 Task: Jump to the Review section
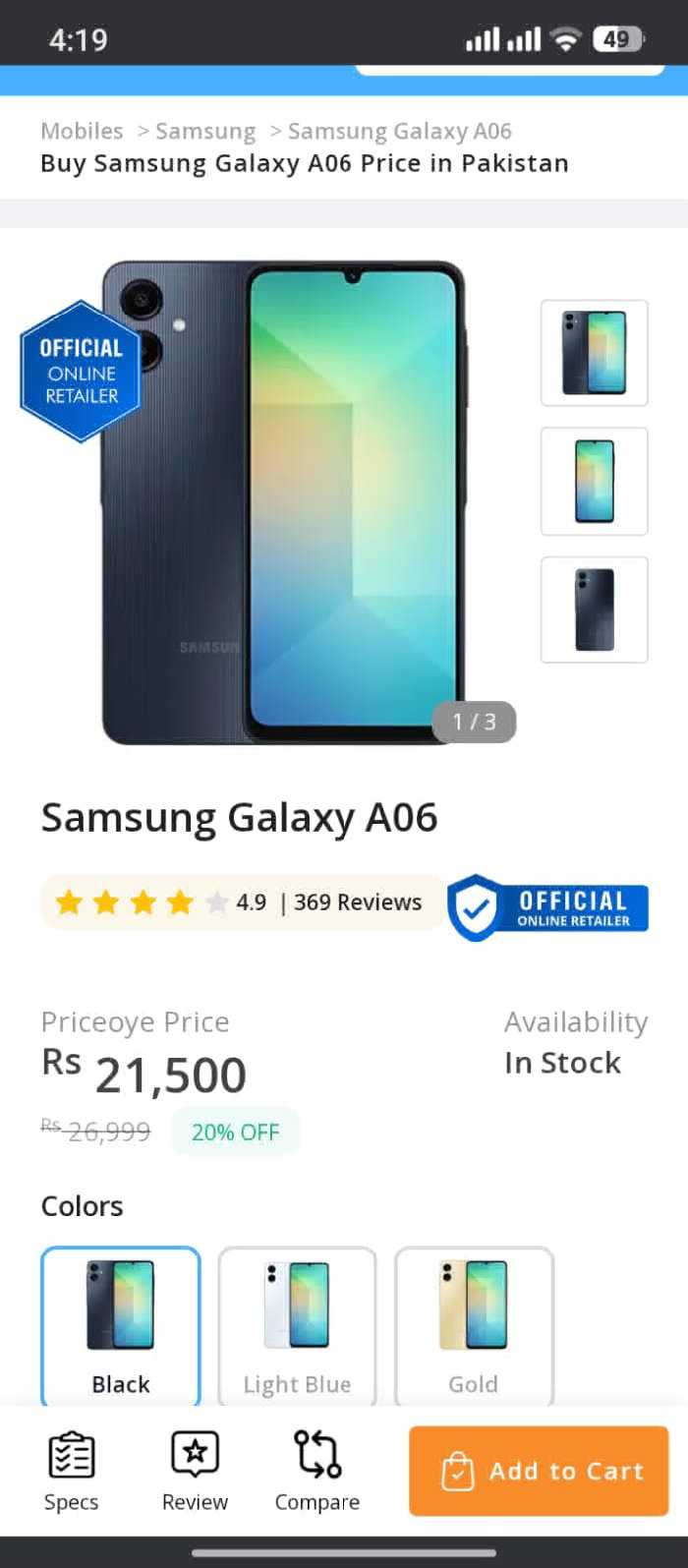point(195,1471)
